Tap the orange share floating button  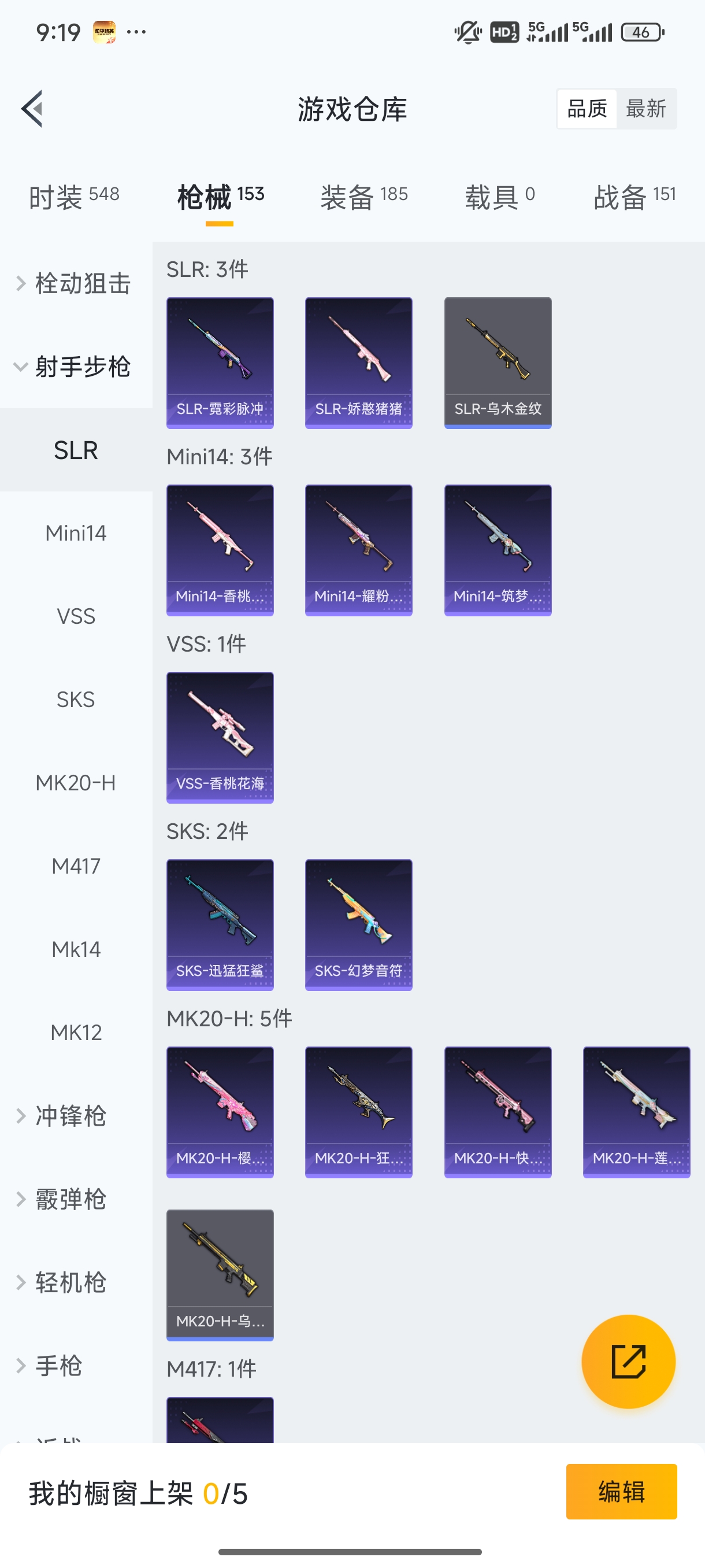(628, 1361)
